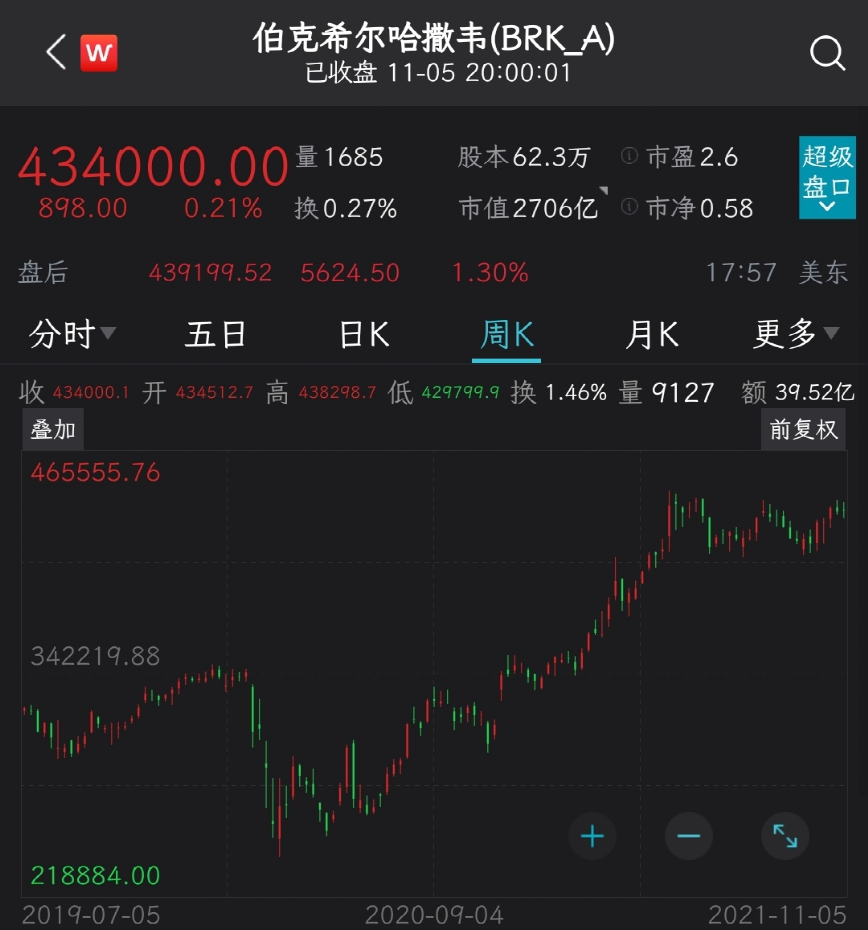Open the search magnifier icon
Screen dimensions: 868x930
tap(827, 53)
